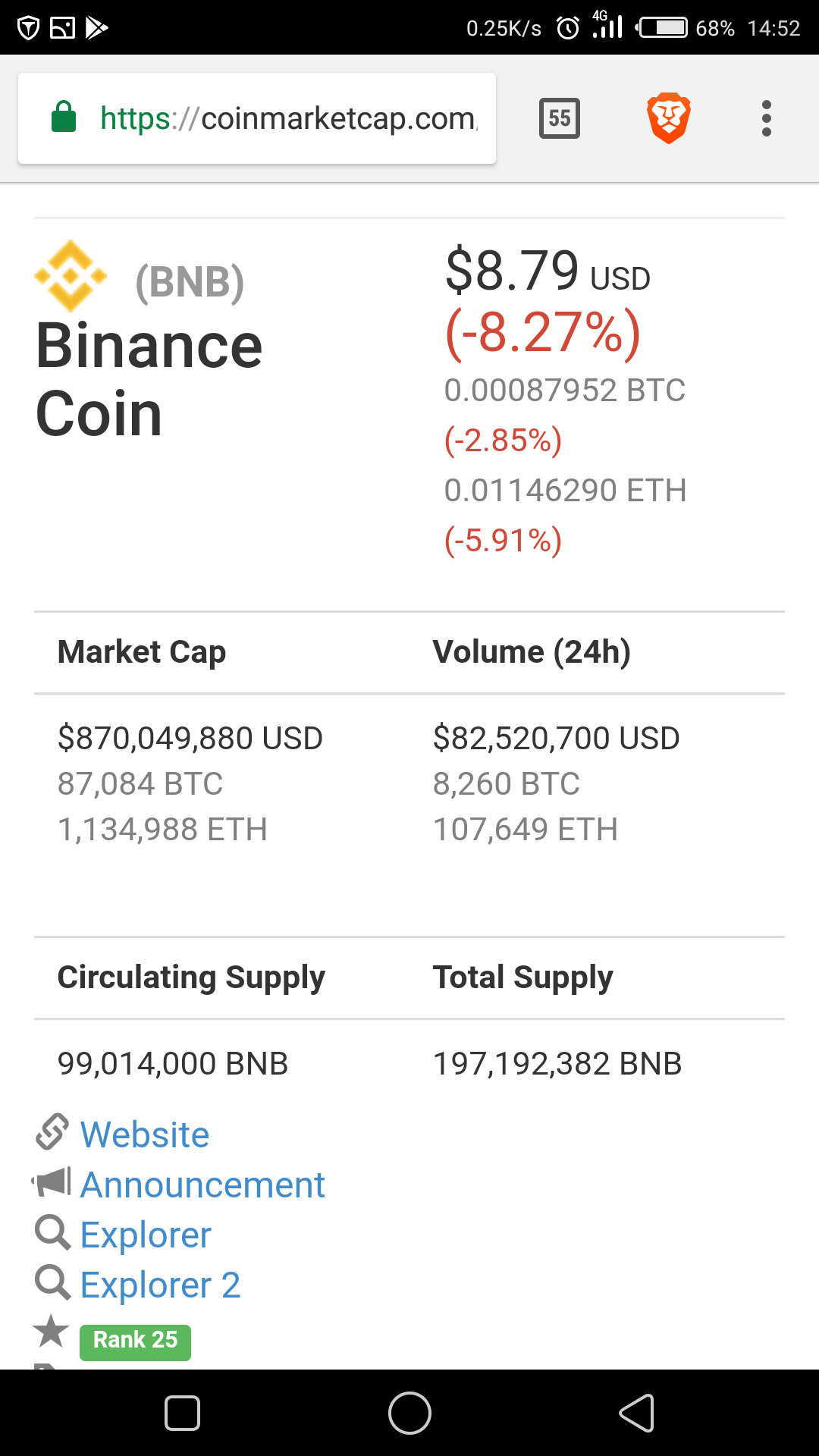Open the browser overflow menu

pyautogui.click(x=766, y=118)
